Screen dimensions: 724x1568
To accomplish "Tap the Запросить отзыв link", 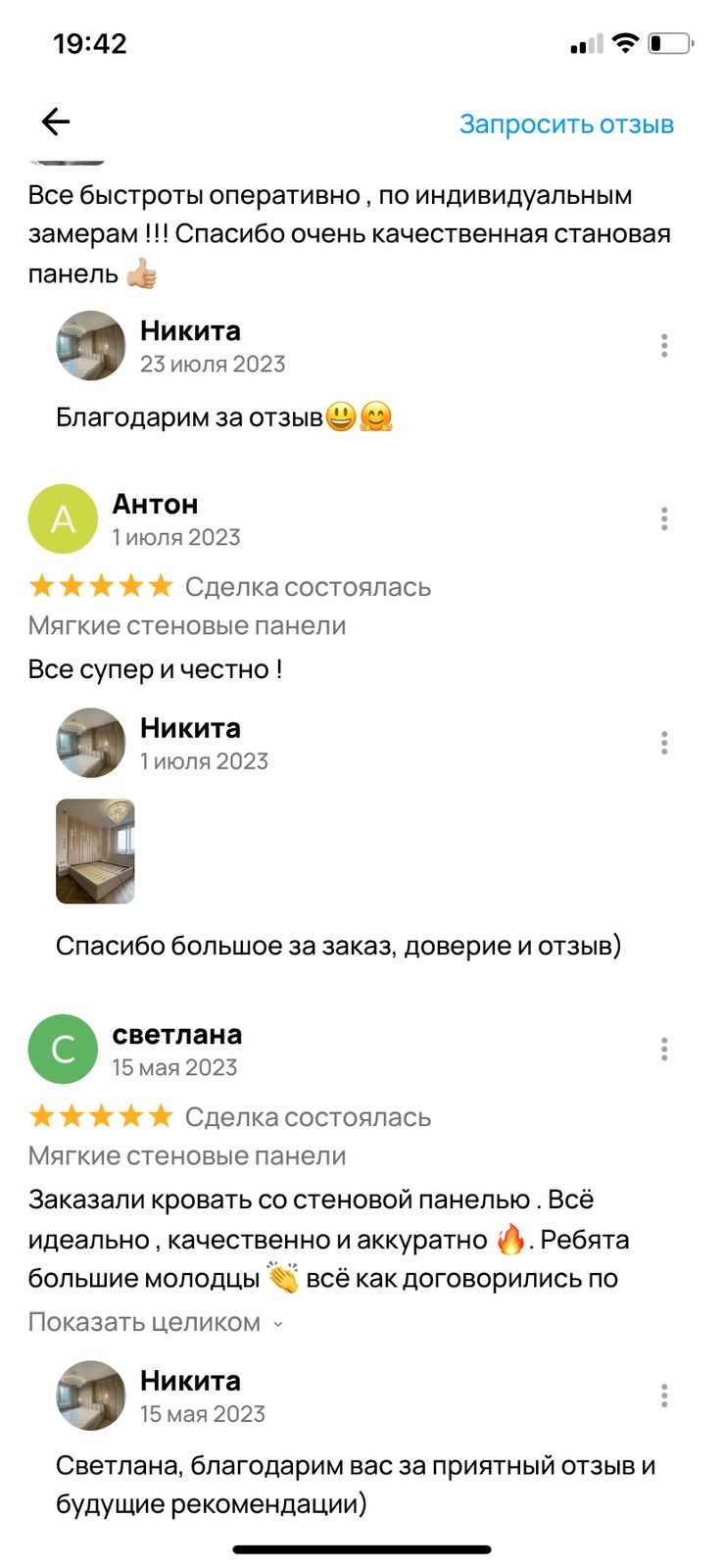I will coord(566,124).
